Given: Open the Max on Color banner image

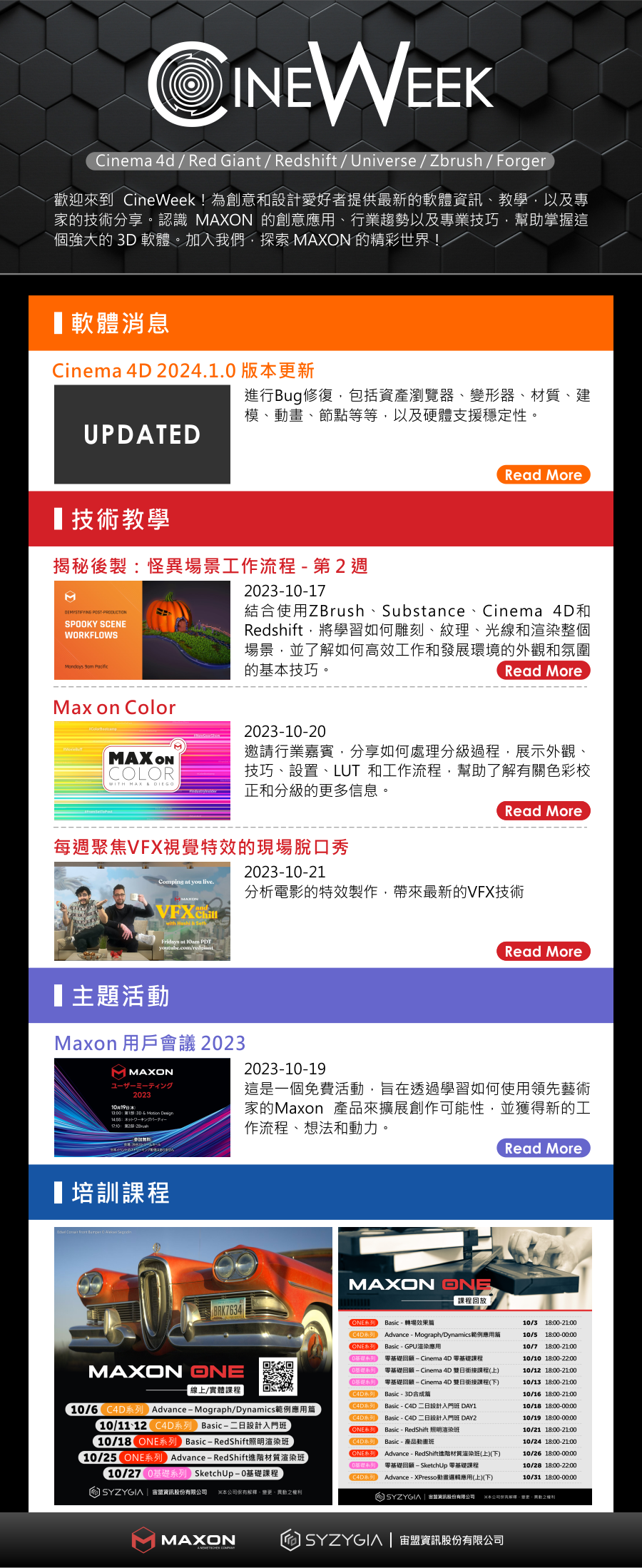Looking at the screenshot, I should (x=142, y=770).
